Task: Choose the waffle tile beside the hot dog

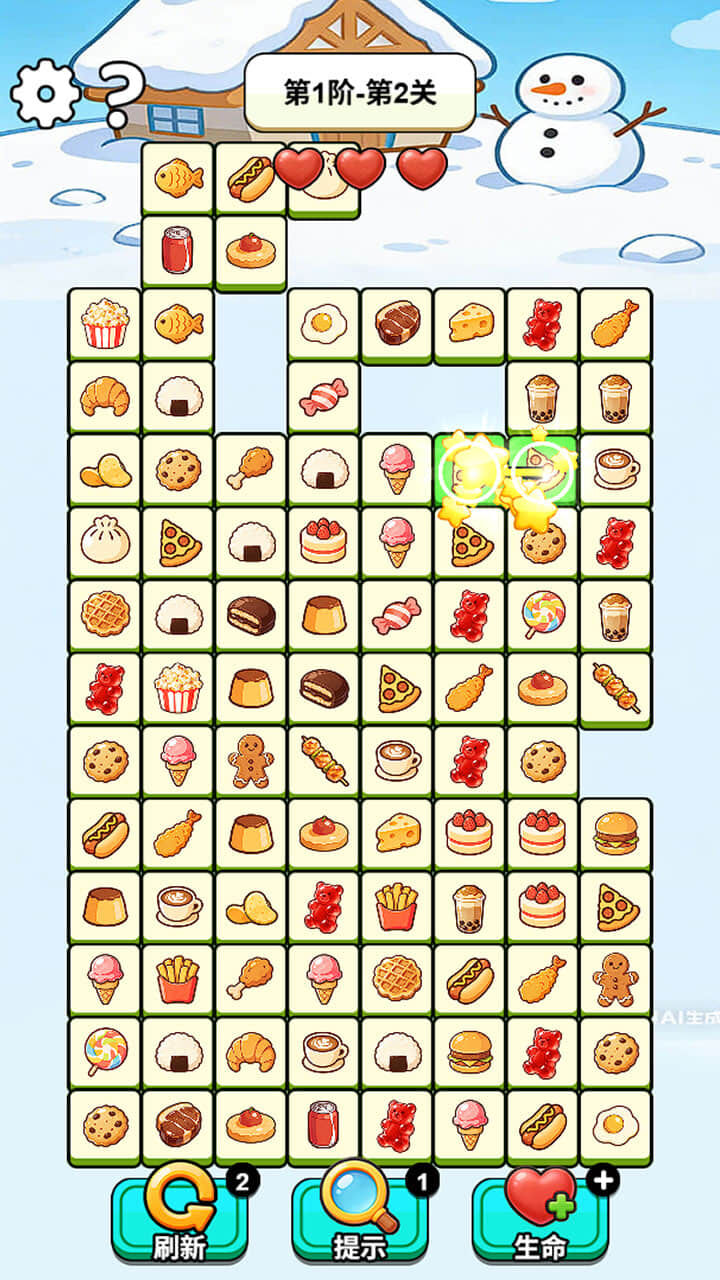Action: 397,978
